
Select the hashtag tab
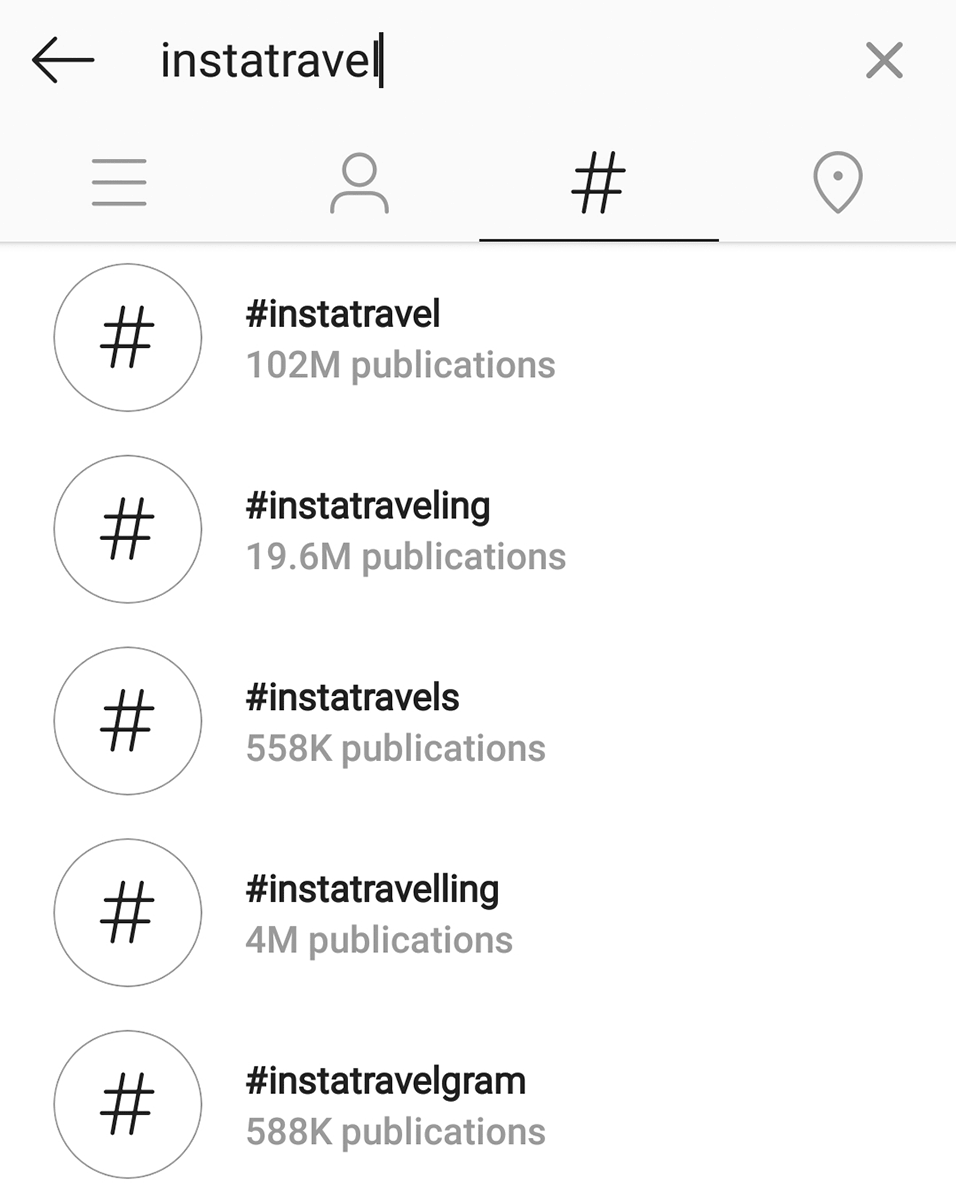click(x=598, y=183)
